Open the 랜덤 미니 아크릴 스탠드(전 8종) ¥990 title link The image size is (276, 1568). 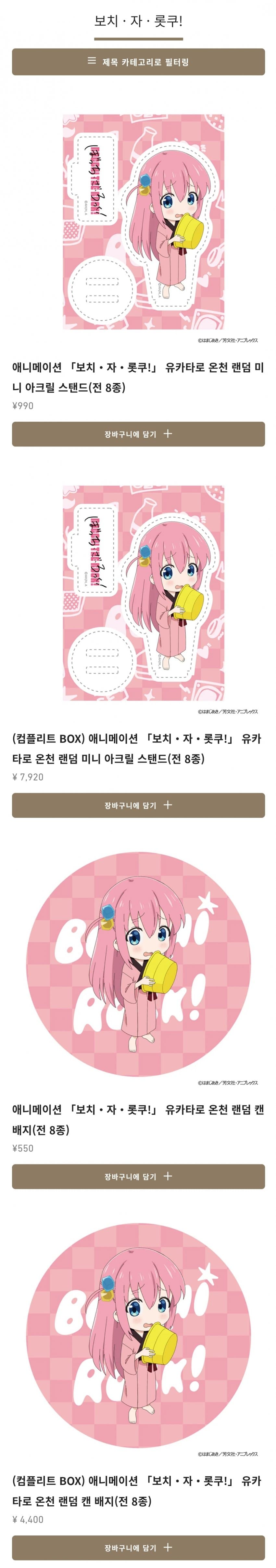click(138, 377)
